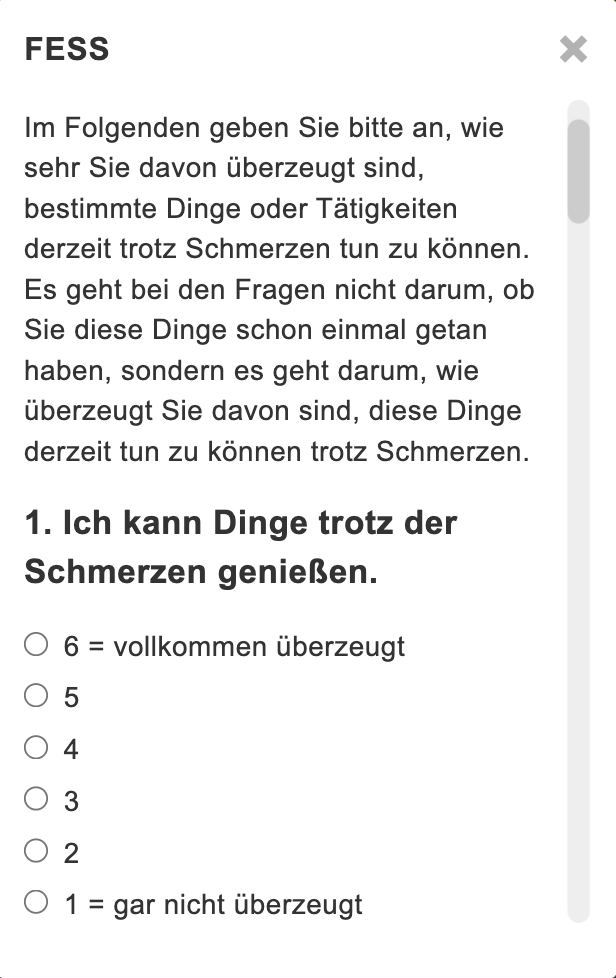This screenshot has height=978, width=616.
Task: Choose rating 5 for question 1
Action: coord(36,695)
